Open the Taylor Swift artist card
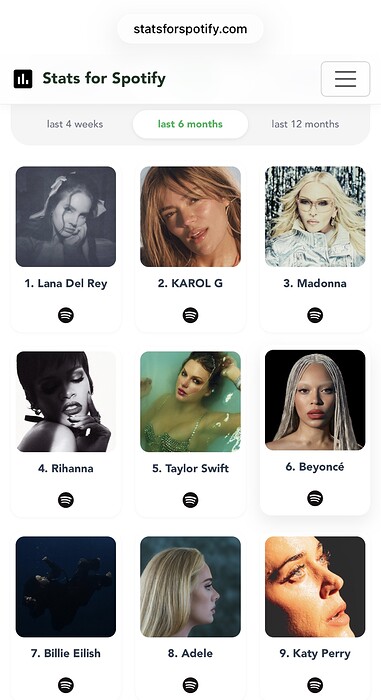Viewport: 381px width, 700px height. [190, 432]
